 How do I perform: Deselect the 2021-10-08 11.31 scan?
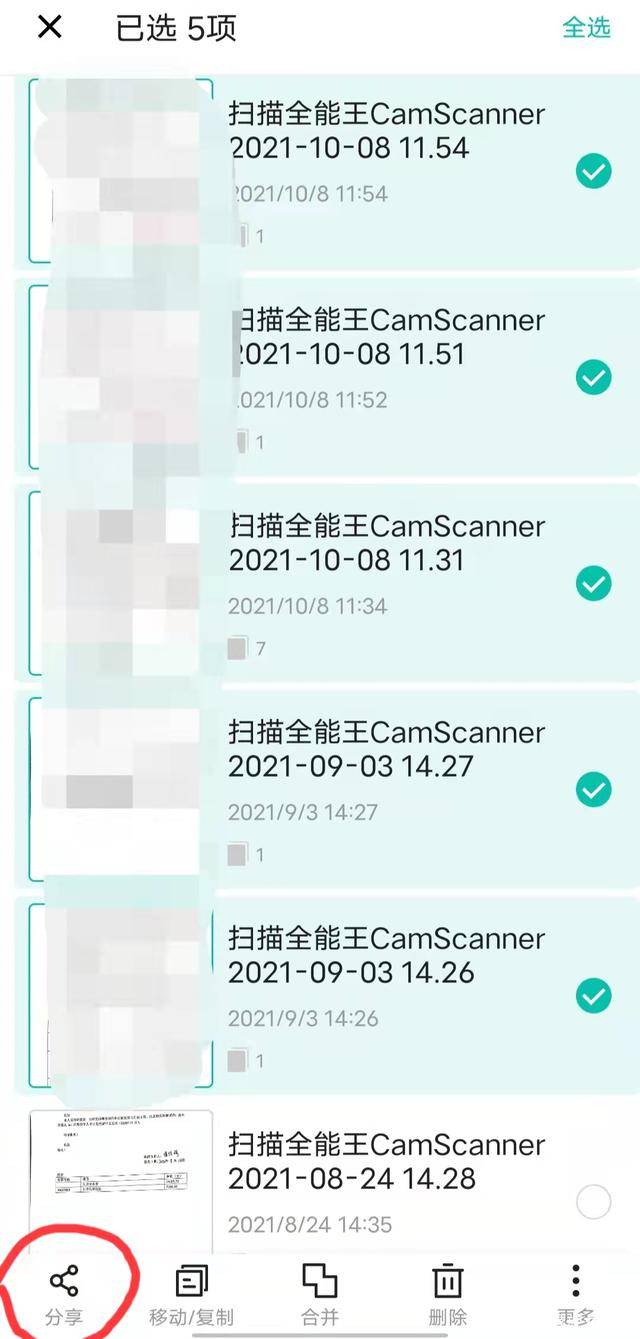[x=594, y=583]
